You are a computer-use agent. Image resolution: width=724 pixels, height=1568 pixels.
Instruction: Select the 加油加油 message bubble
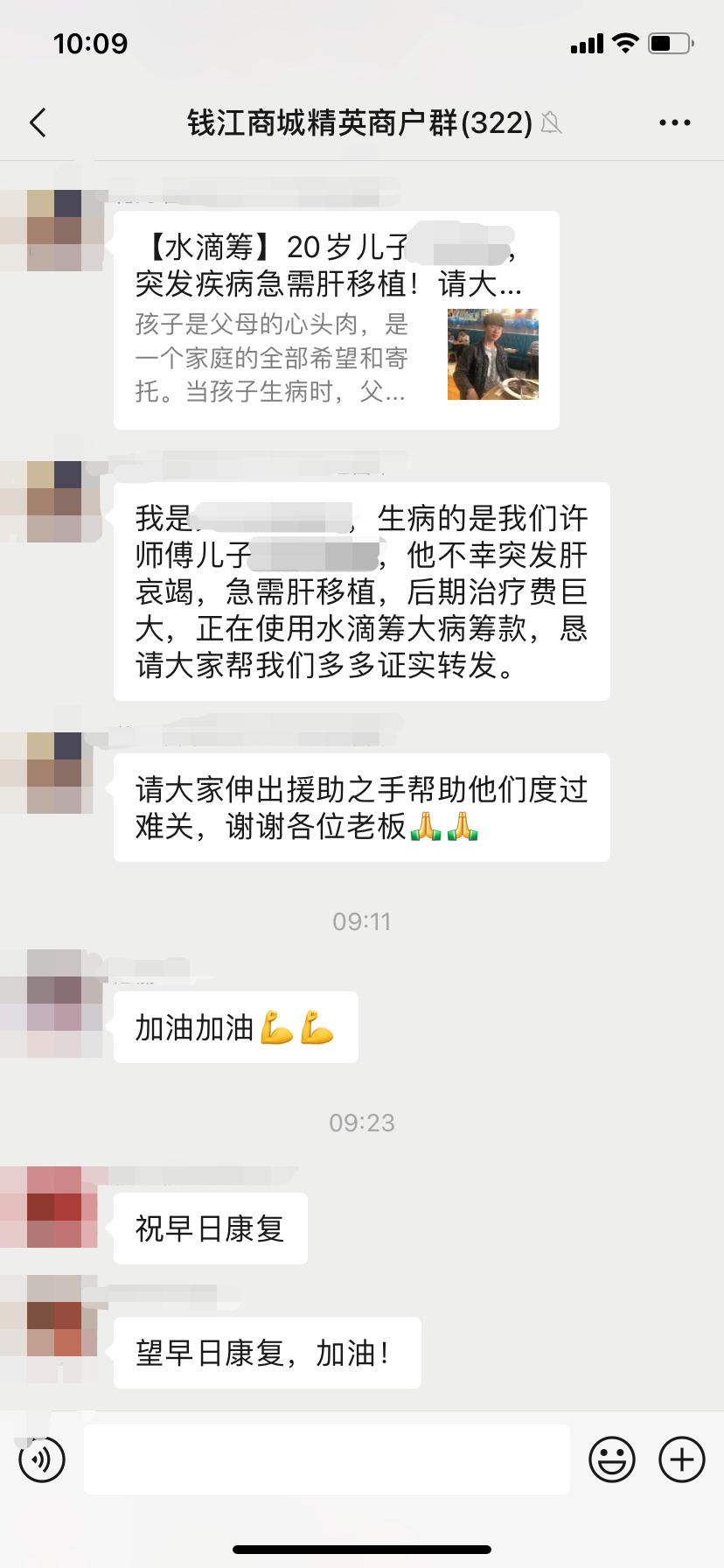234,1028
